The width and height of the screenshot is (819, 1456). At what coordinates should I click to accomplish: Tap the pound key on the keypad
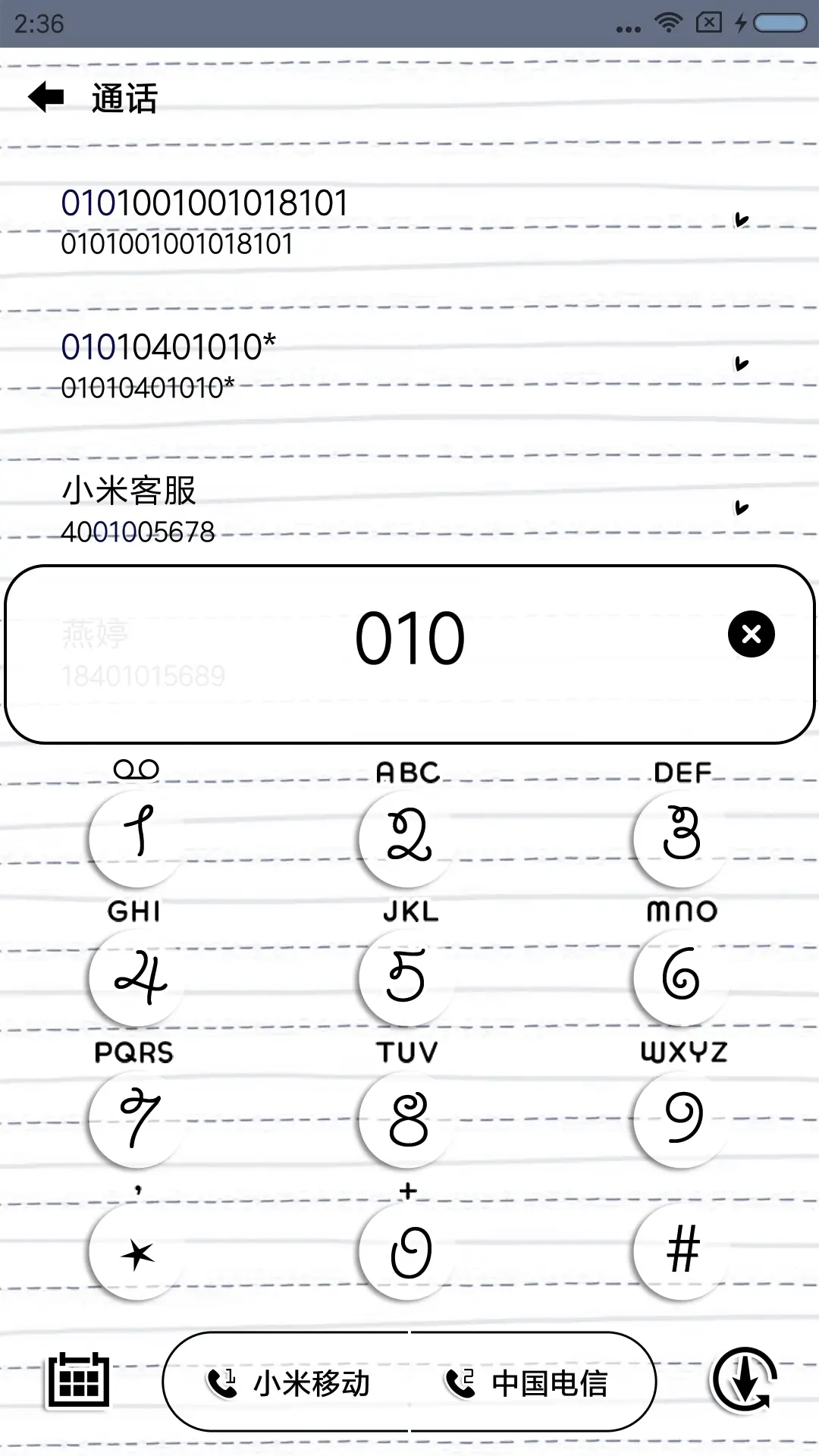coord(680,1253)
